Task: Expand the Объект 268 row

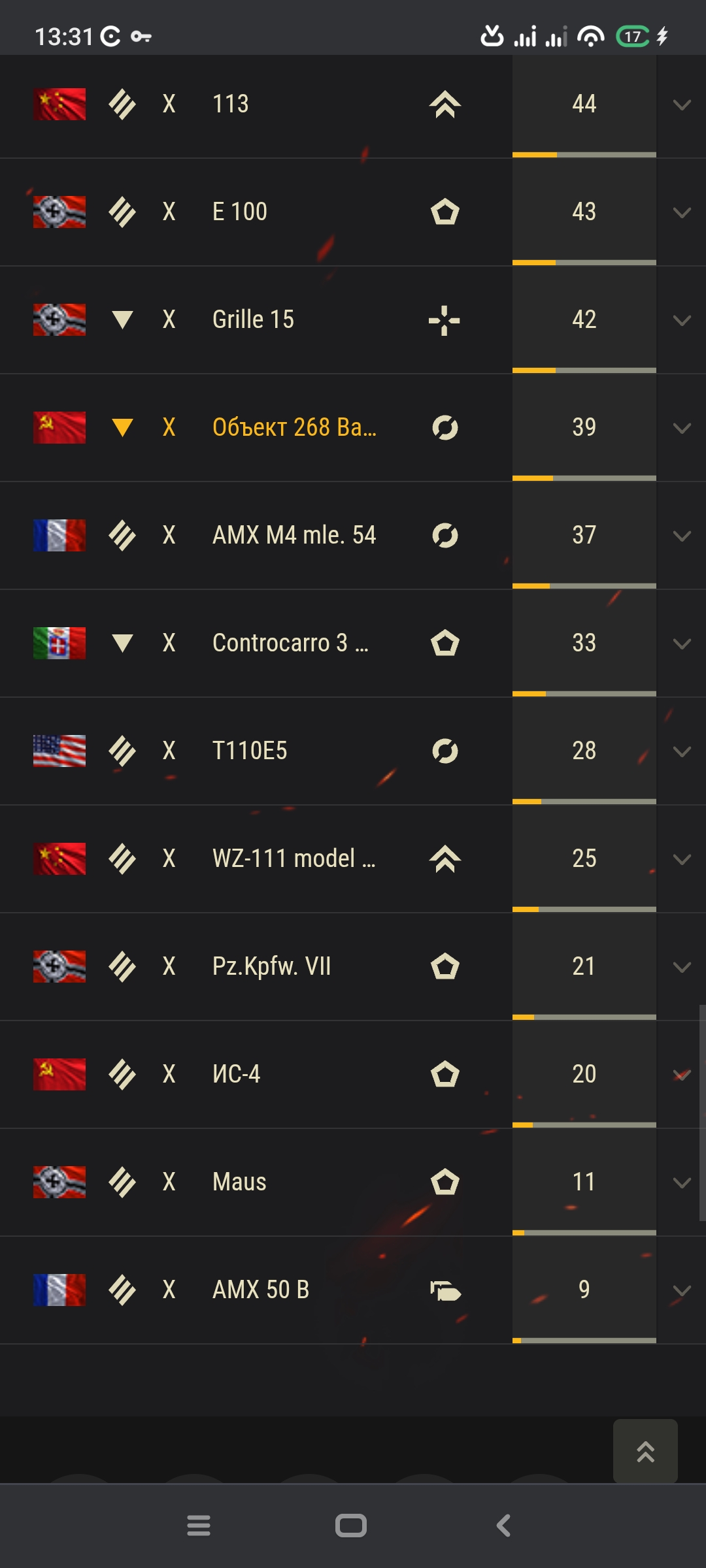Action: [682, 428]
